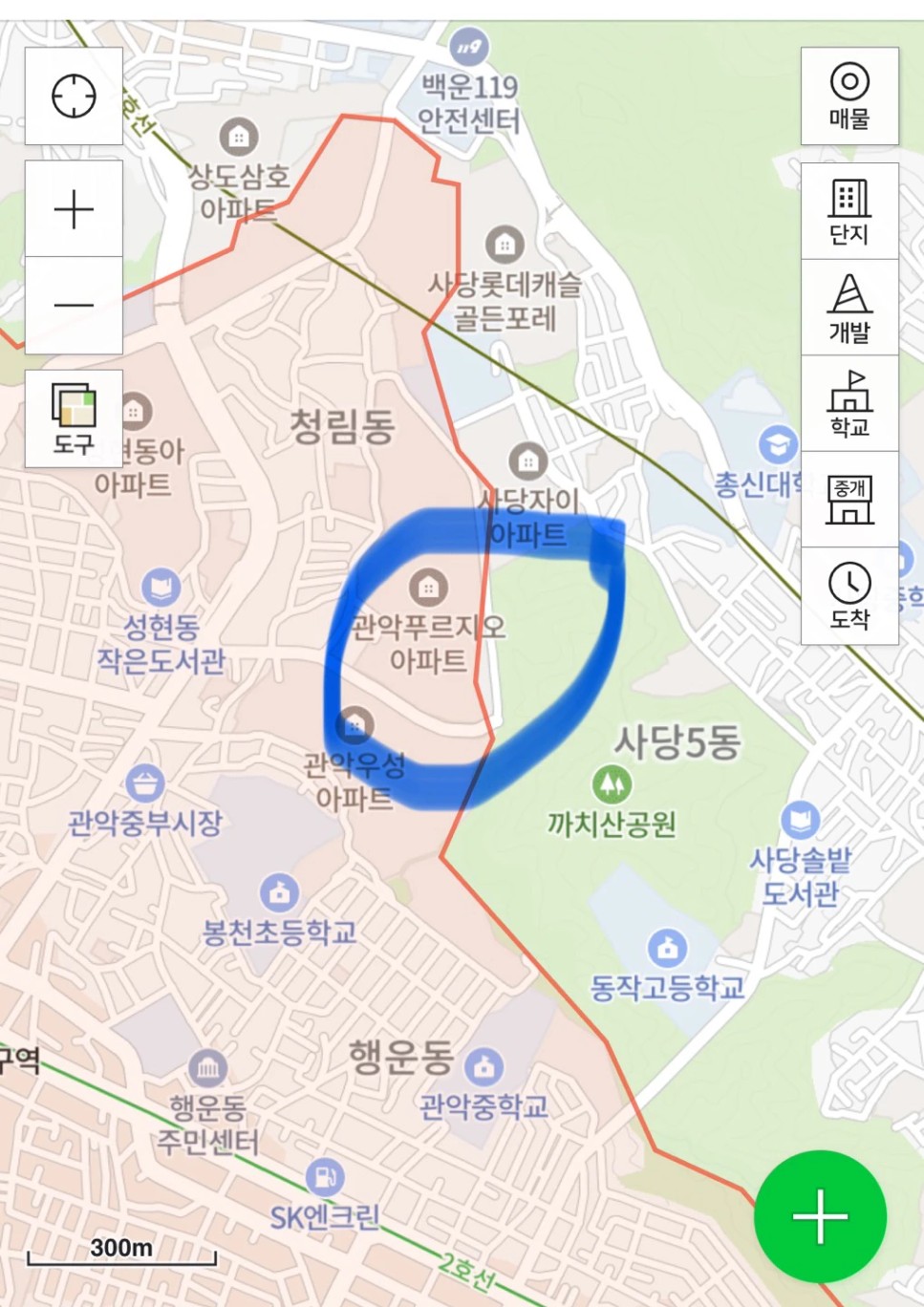This screenshot has width=924, height=1307.
Task: Open the 도착 arrival time tool
Action: (x=849, y=595)
